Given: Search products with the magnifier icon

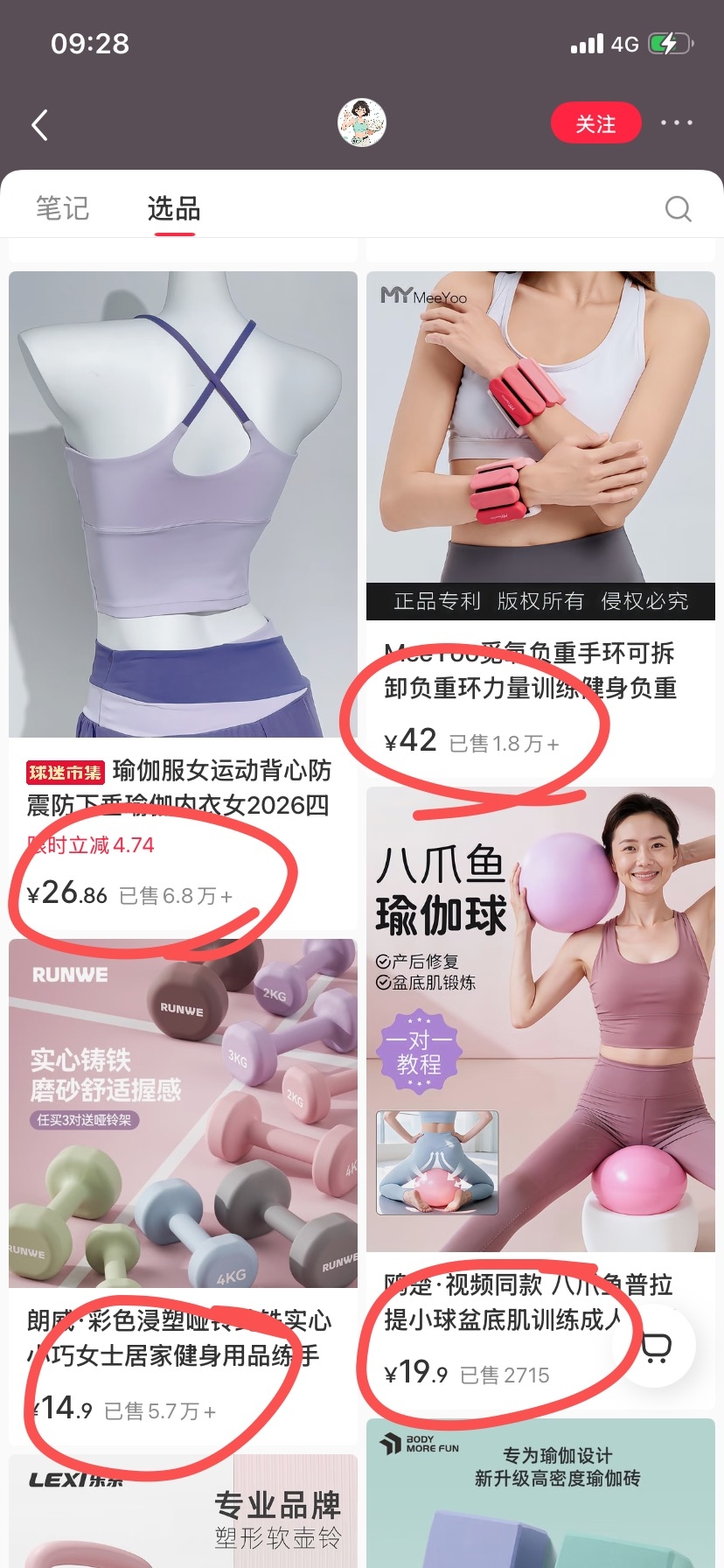Looking at the screenshot, I should (679, 208).
